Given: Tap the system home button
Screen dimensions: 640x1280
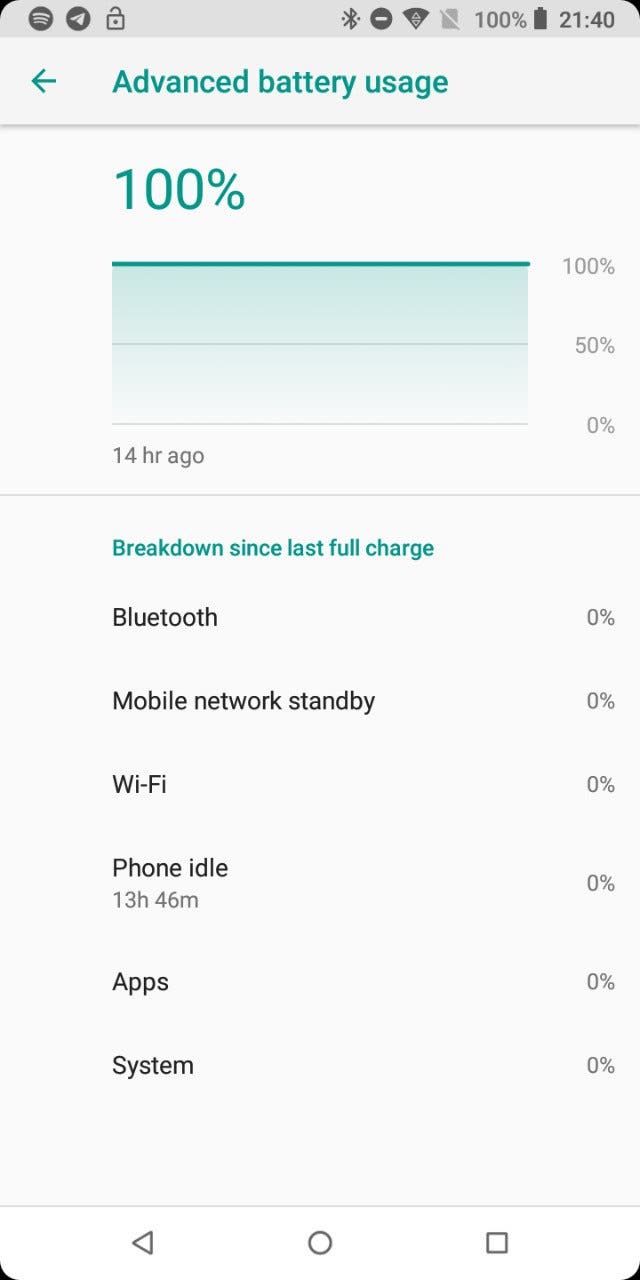Looking at the screenshot, I should (320, 1242).
